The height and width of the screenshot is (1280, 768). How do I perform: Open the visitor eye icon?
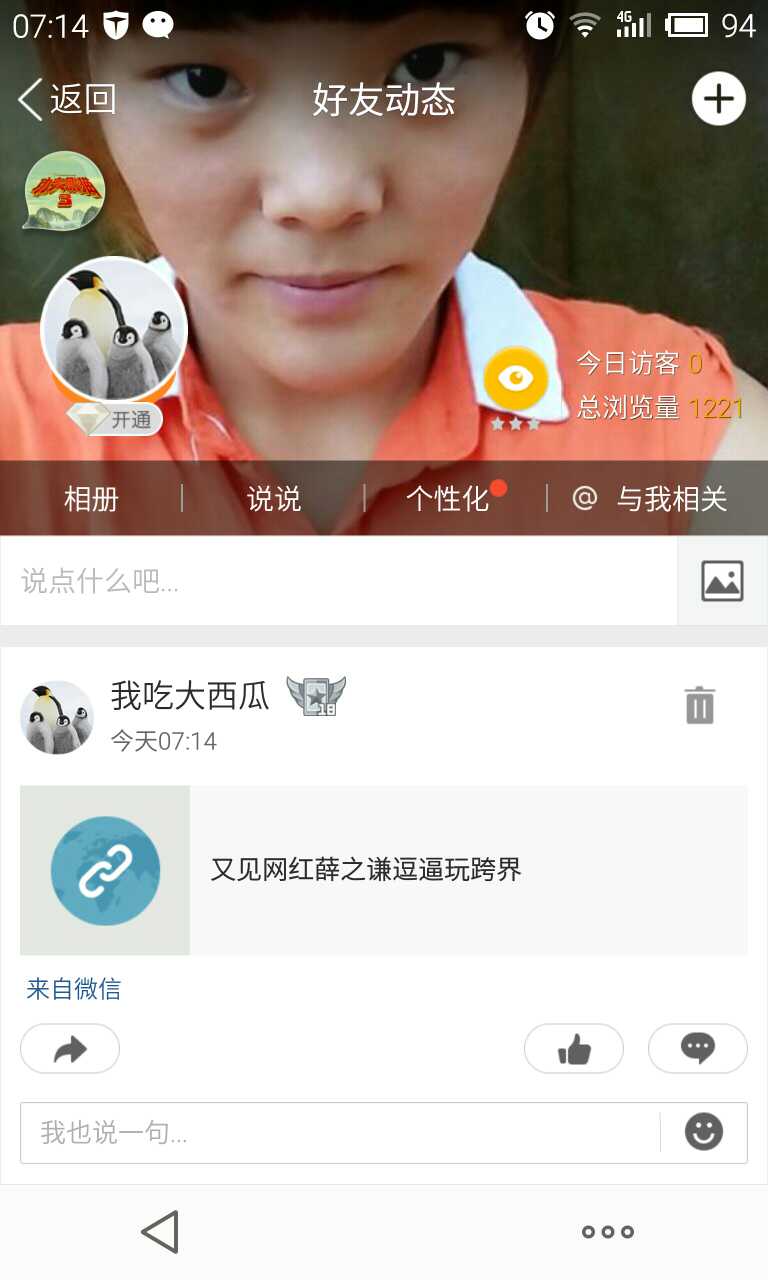(515, 379)
